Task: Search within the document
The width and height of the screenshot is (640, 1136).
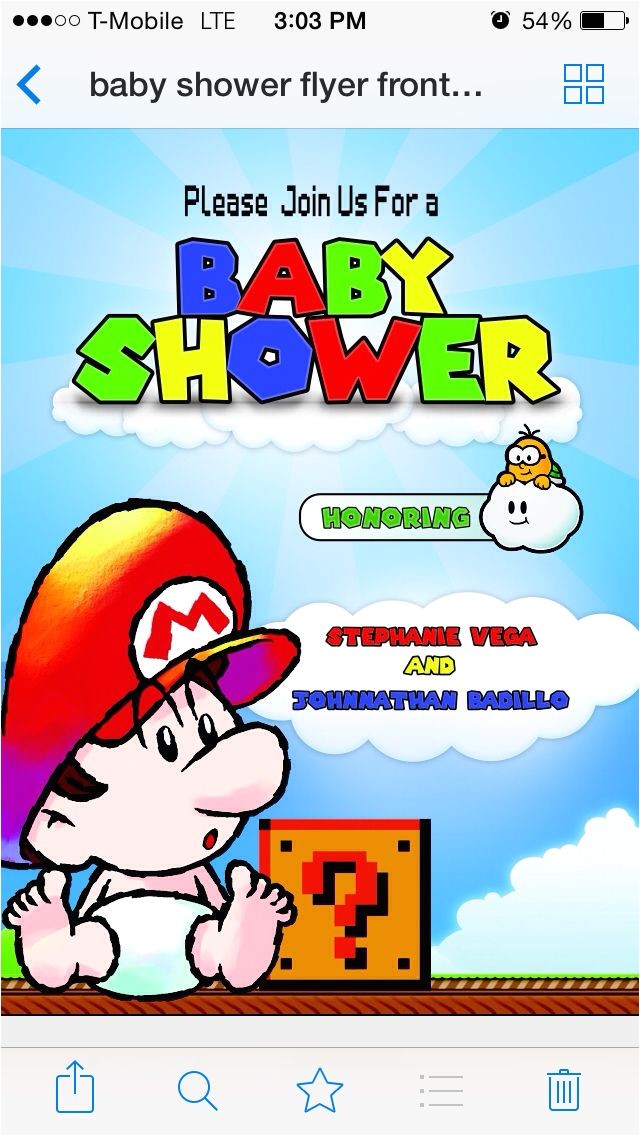Action: point(197,1089)
